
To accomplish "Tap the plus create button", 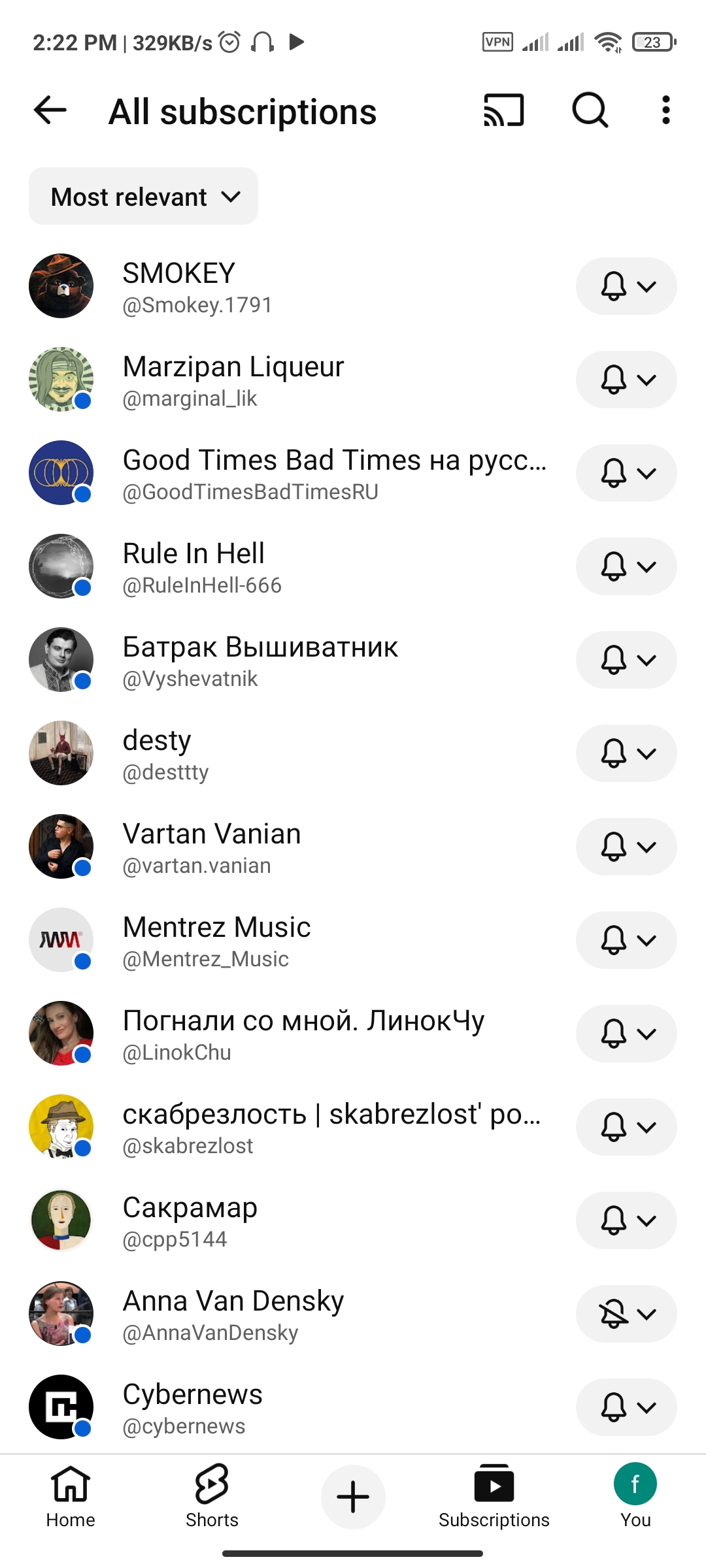I will pos(353,1497).
